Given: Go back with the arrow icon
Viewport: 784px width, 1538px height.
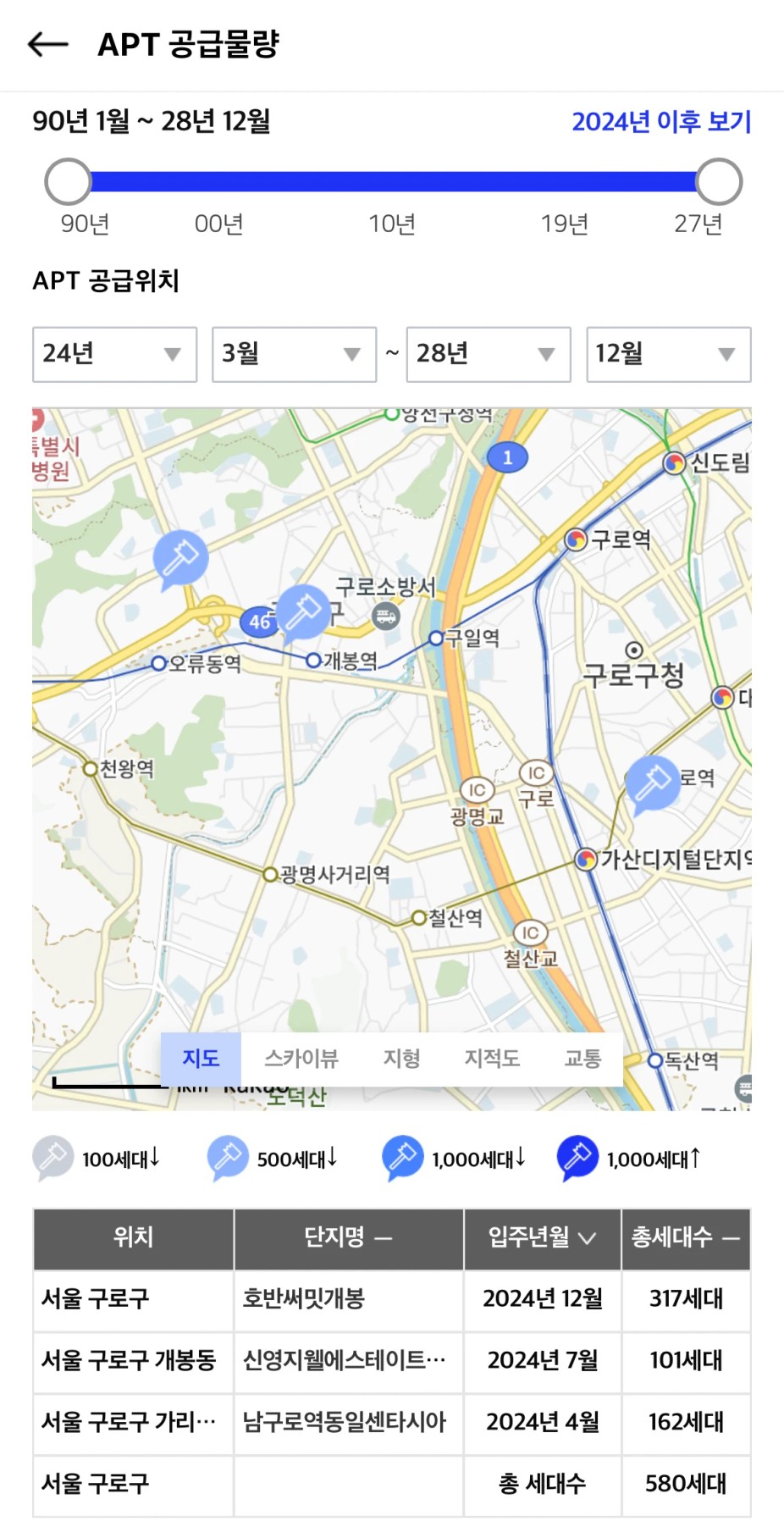Looking at the screenshot, I should point(47,44).
